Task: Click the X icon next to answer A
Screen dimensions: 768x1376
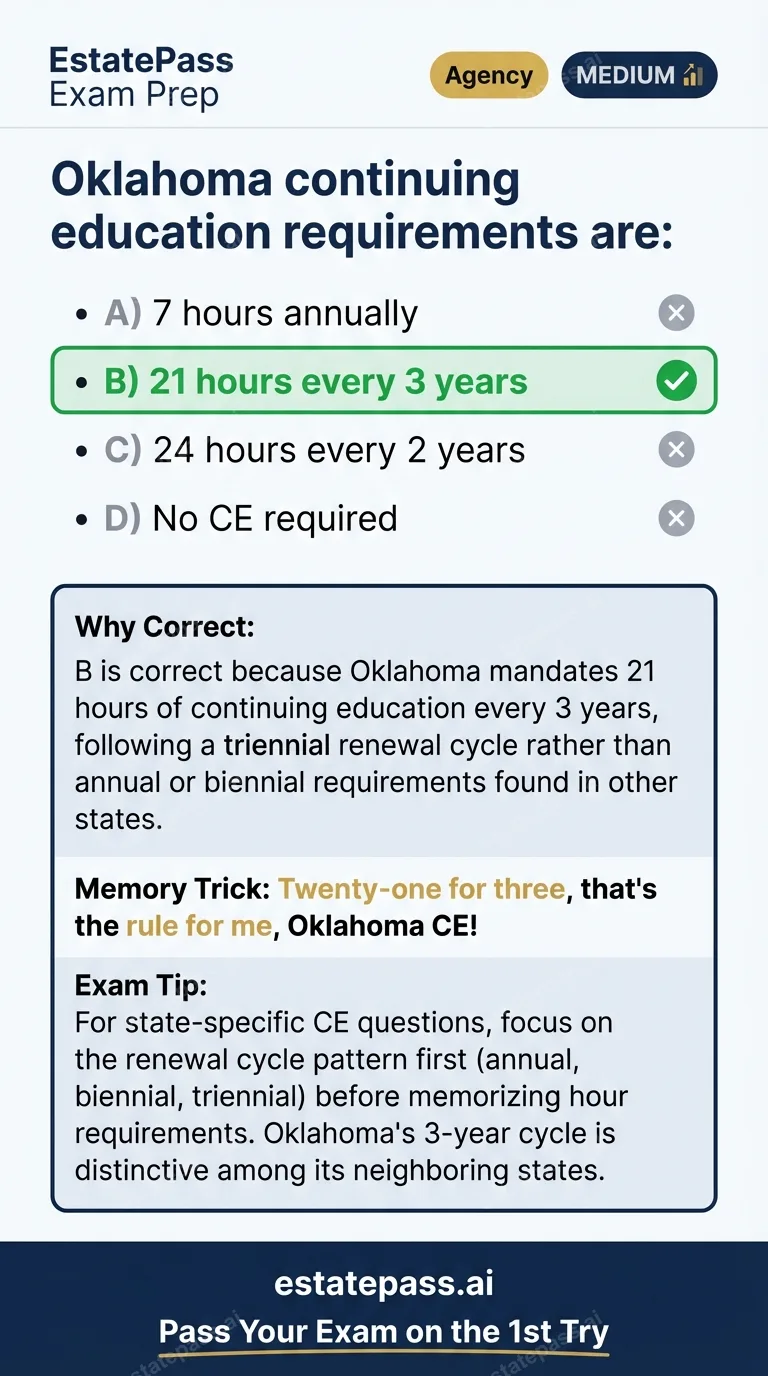Action: coord(676,312)
